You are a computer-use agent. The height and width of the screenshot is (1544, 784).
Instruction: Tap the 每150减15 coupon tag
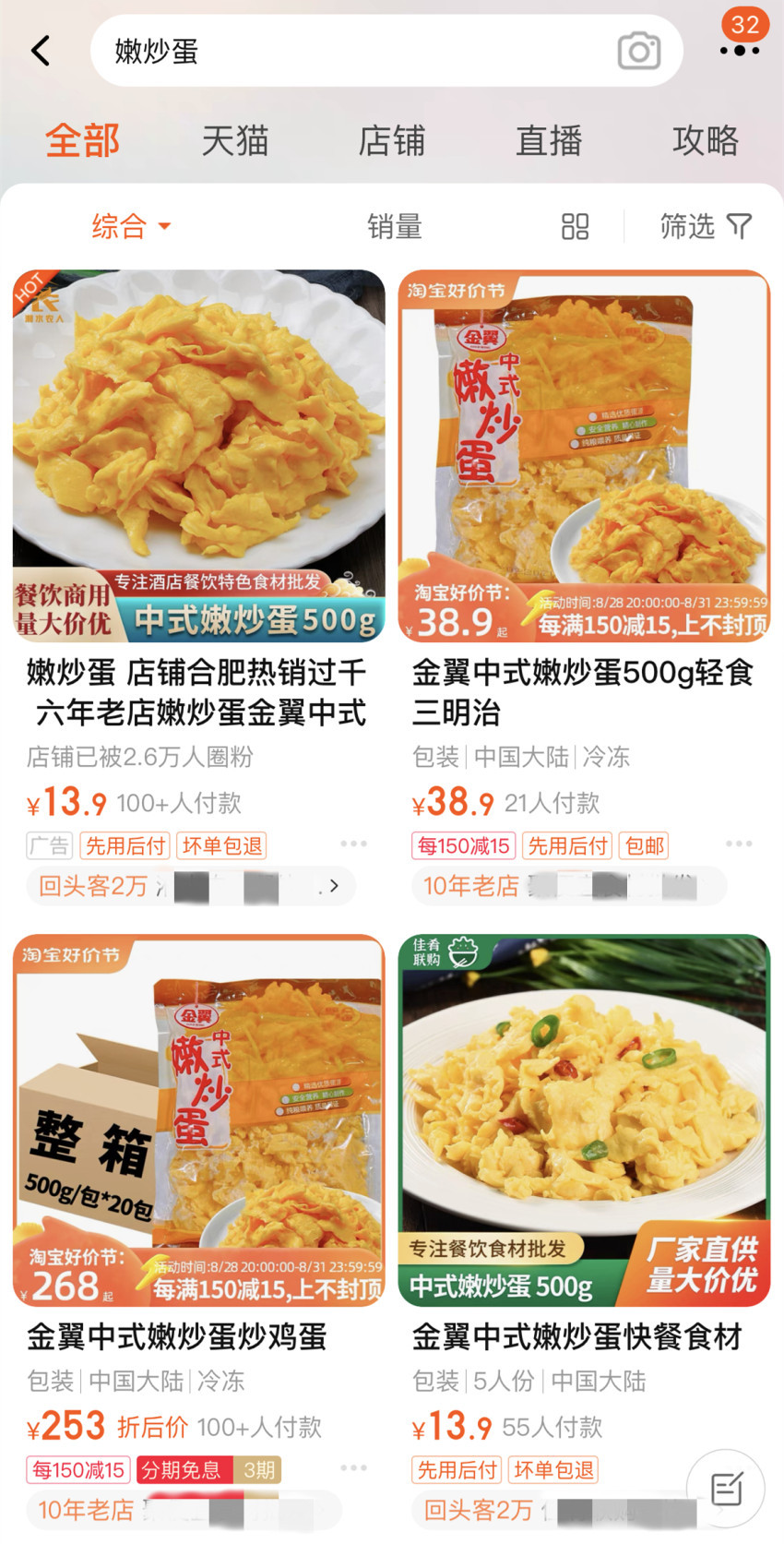click(x=462, y=844)
